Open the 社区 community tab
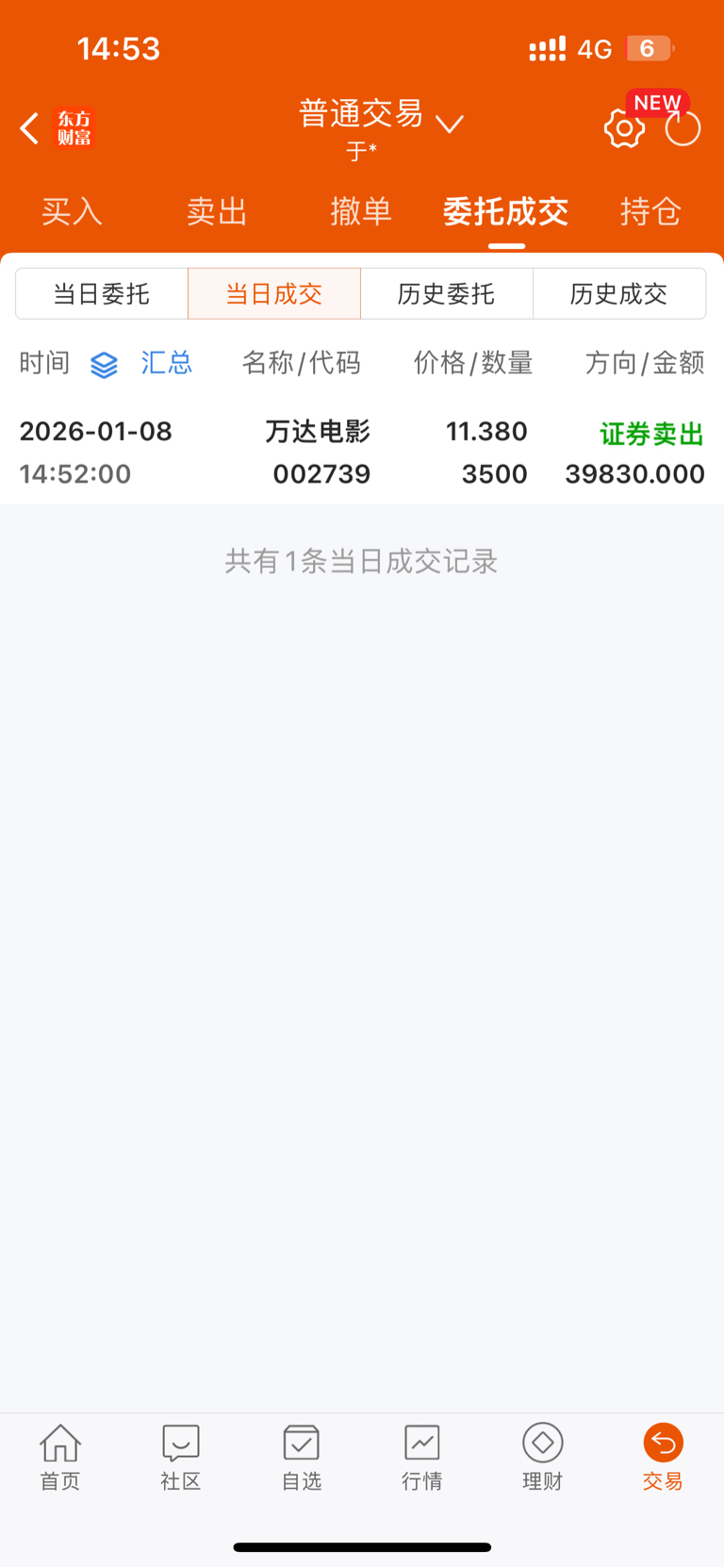Image resolution: width=724 pixels, height=1568 pixels. 181,1457
